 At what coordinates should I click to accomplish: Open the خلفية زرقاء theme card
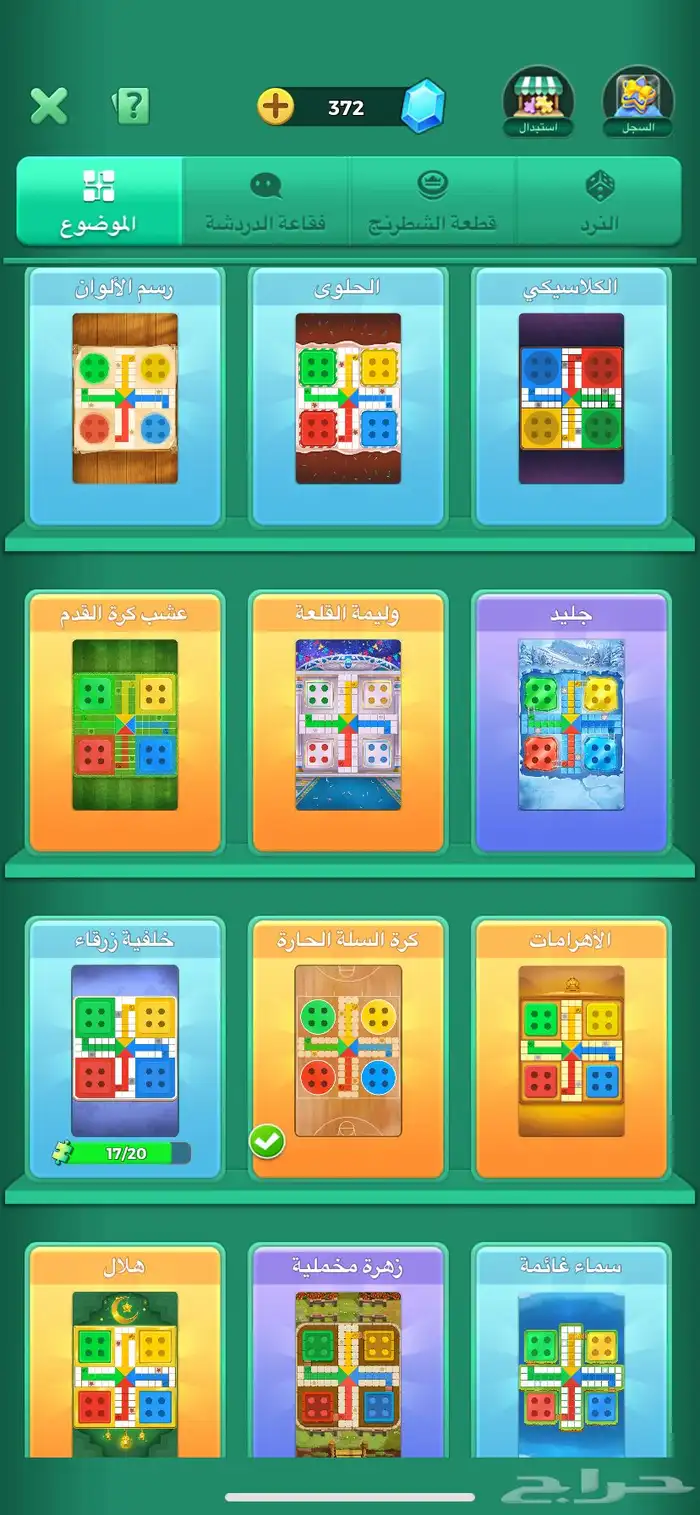[x=125, y=1049]
